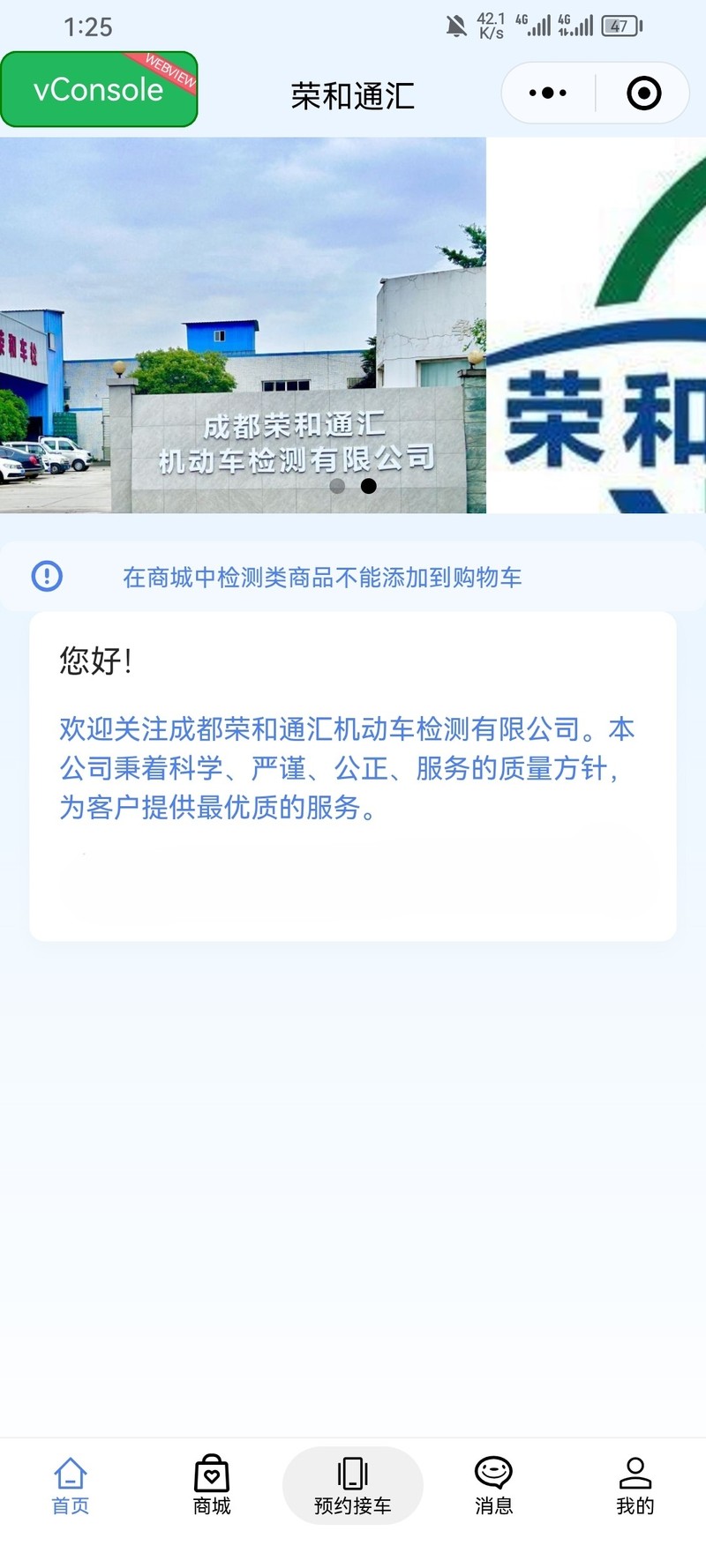Viewport: 706px width, 1568px height.
Task: Go to the 预约接车 tab
Action: 353,1486
